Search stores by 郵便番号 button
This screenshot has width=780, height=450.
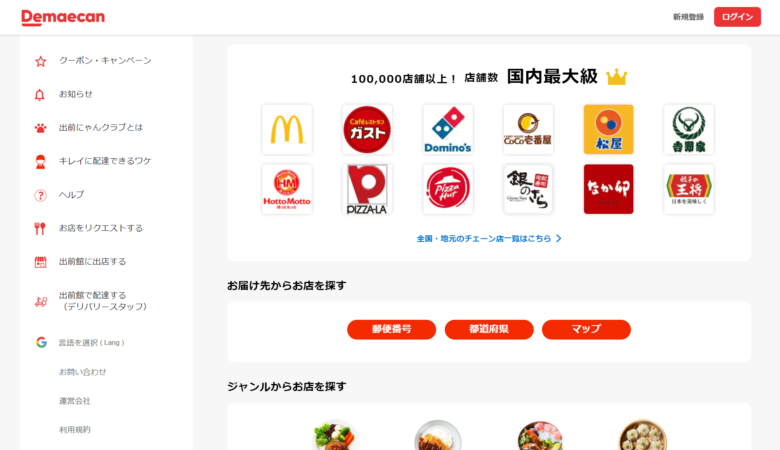pos(391,329)
